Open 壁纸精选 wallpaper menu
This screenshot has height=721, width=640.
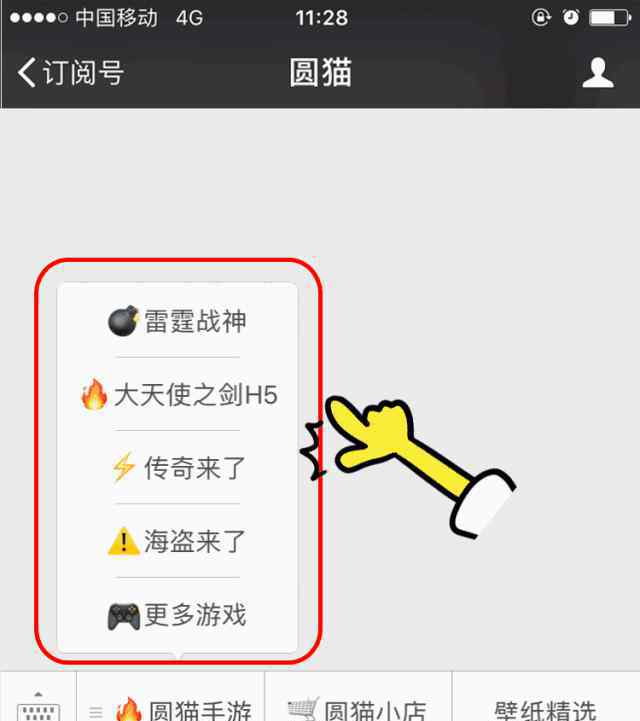(545, 708)
